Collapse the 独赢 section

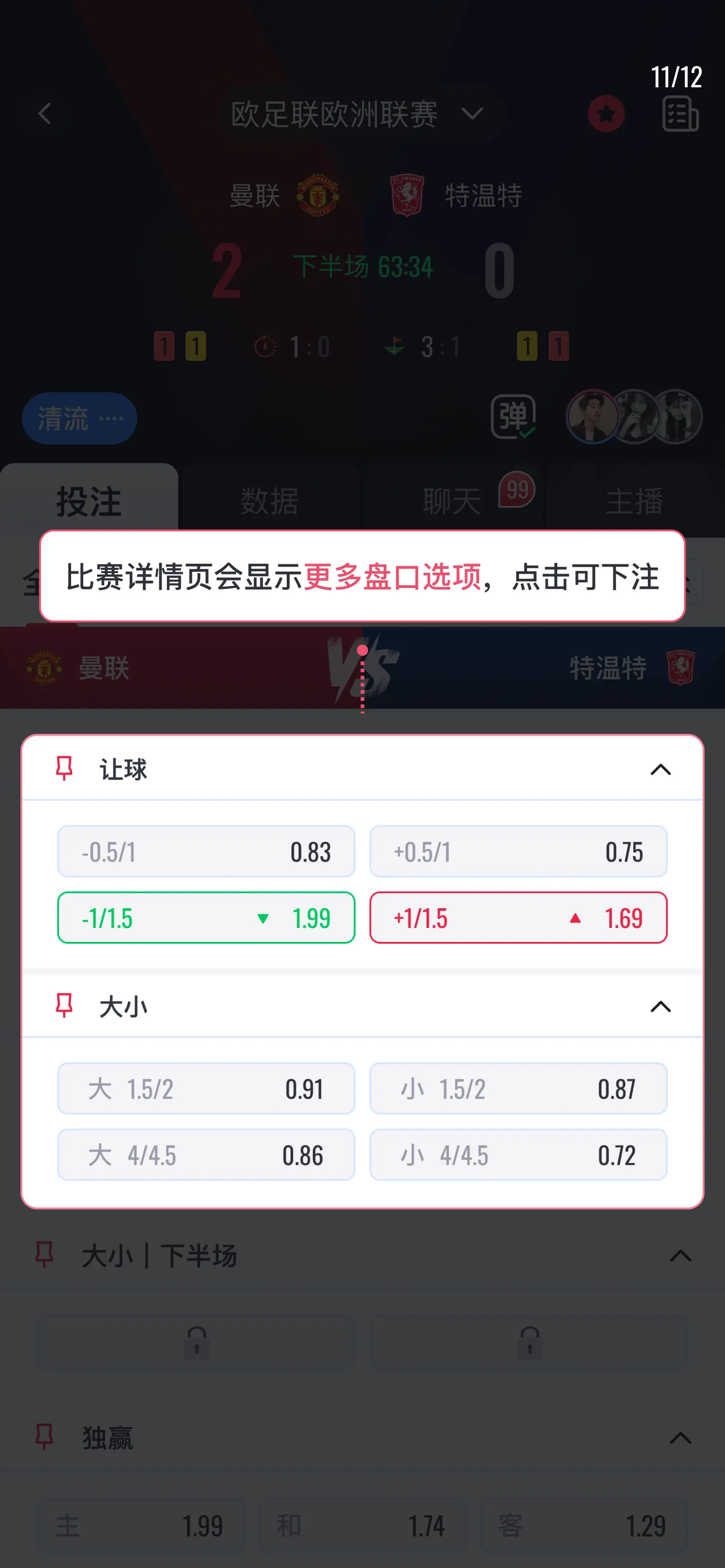[x=680, y=1438]
